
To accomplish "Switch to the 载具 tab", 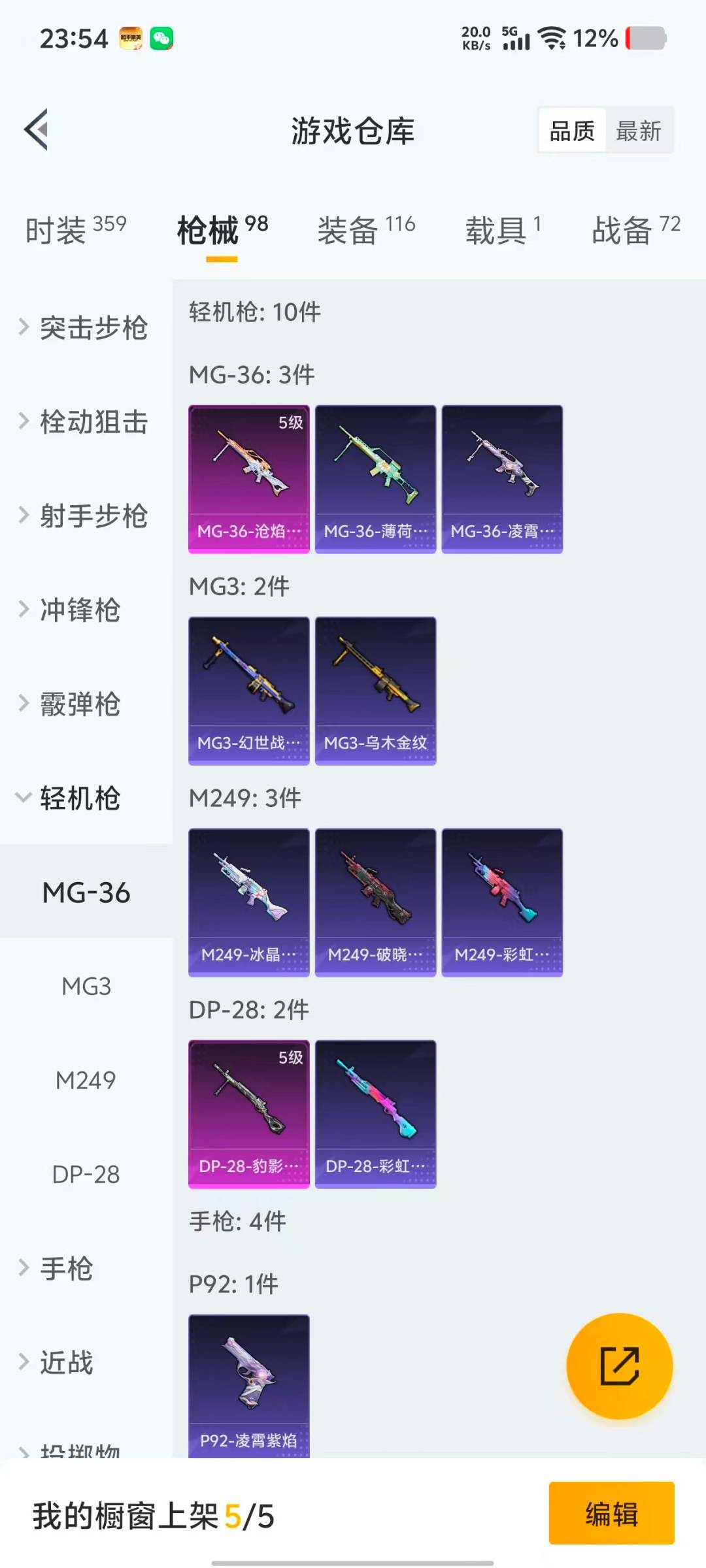I will [x=503, y=230].
